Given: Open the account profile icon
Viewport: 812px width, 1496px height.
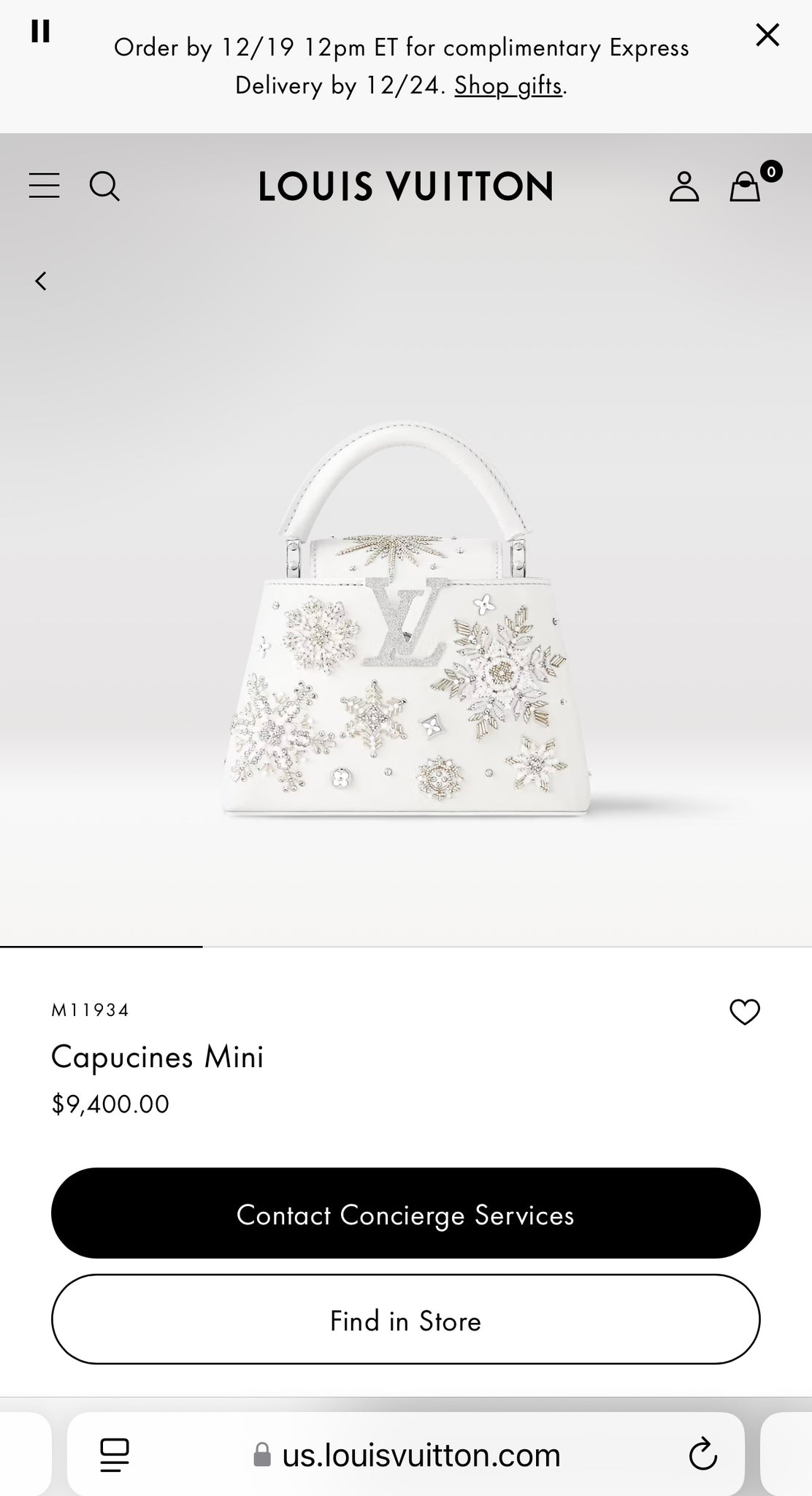Looking at the screenshot, I should pyautogui.click(x=684, y=186).
